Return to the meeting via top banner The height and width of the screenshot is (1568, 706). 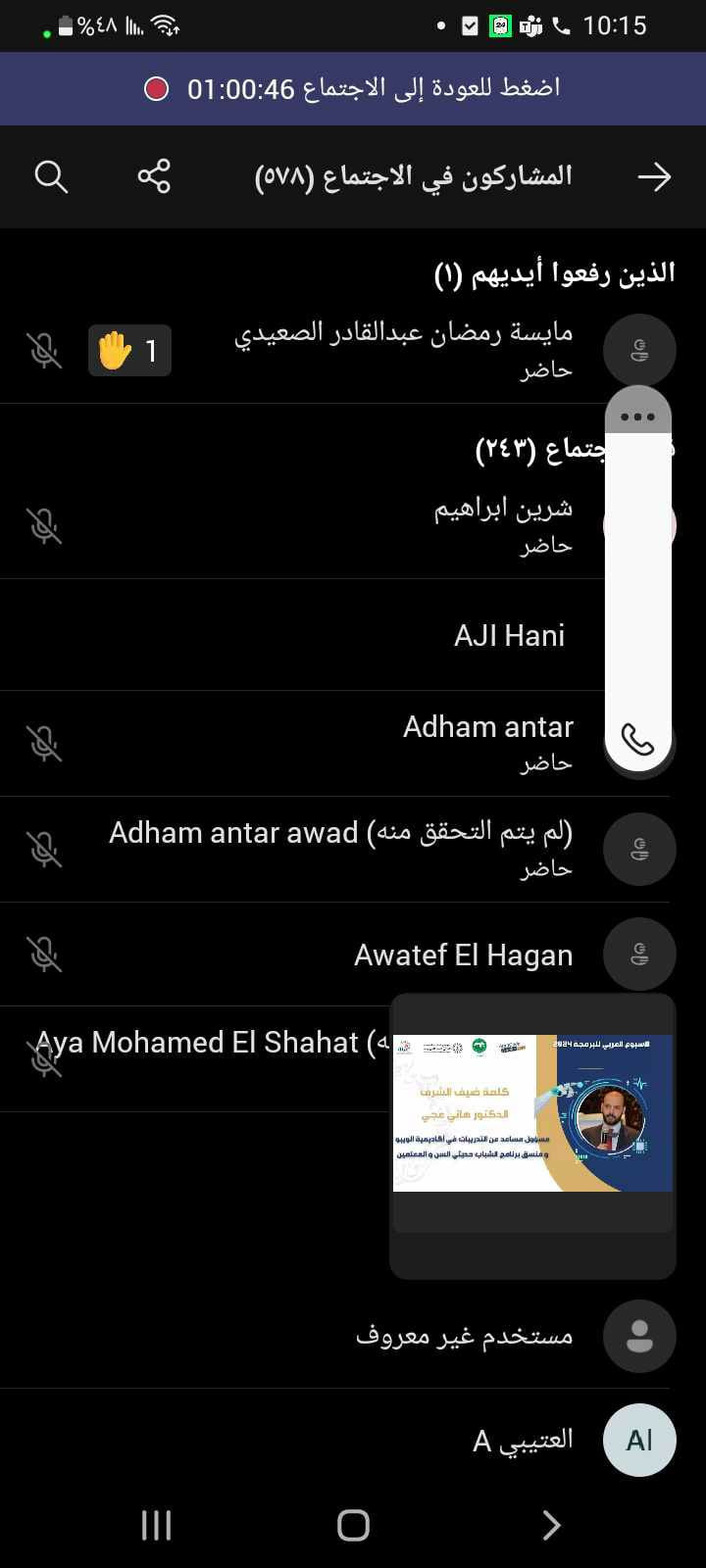[x=353, y=89]
